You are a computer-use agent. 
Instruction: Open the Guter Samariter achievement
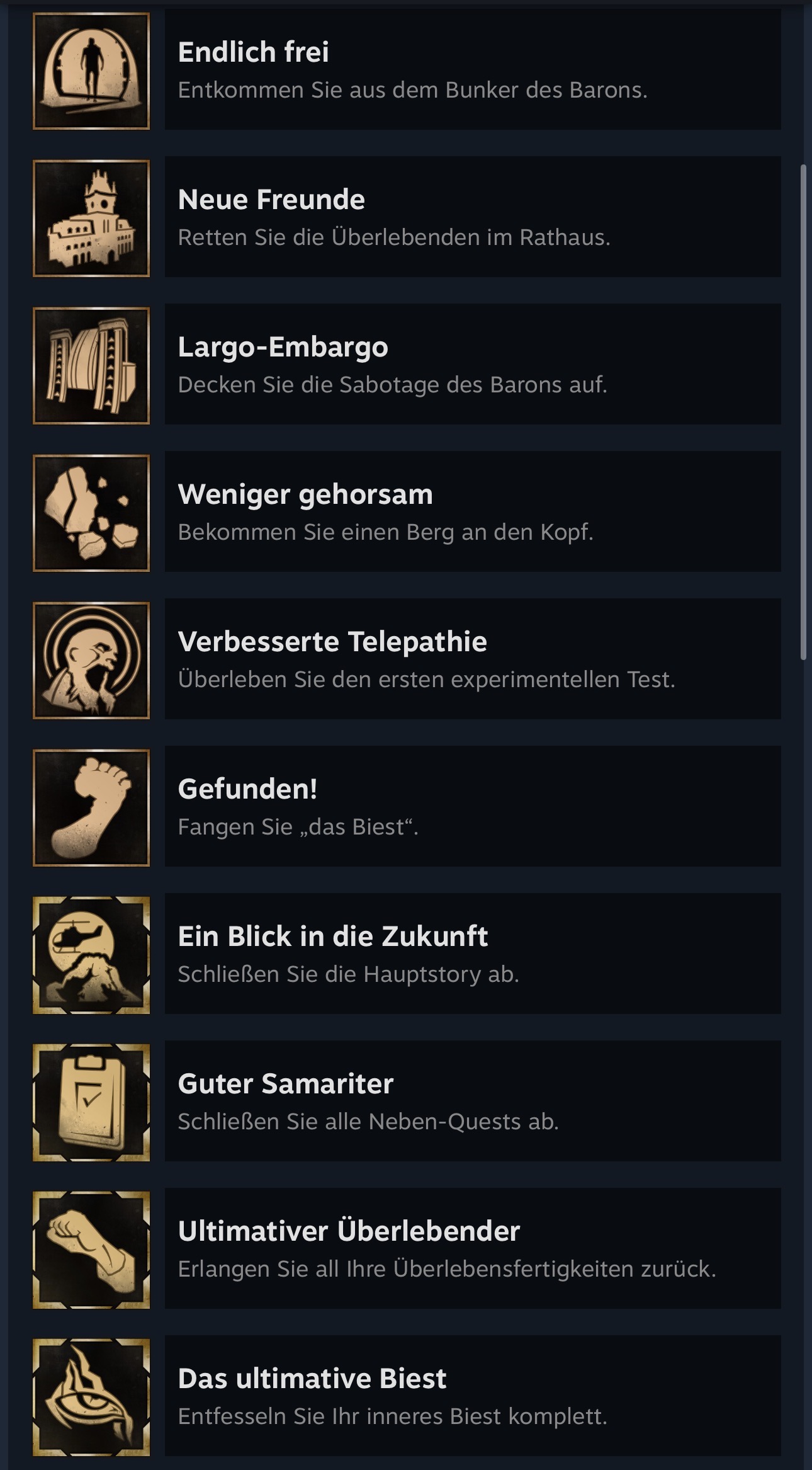click(472, 1102)
